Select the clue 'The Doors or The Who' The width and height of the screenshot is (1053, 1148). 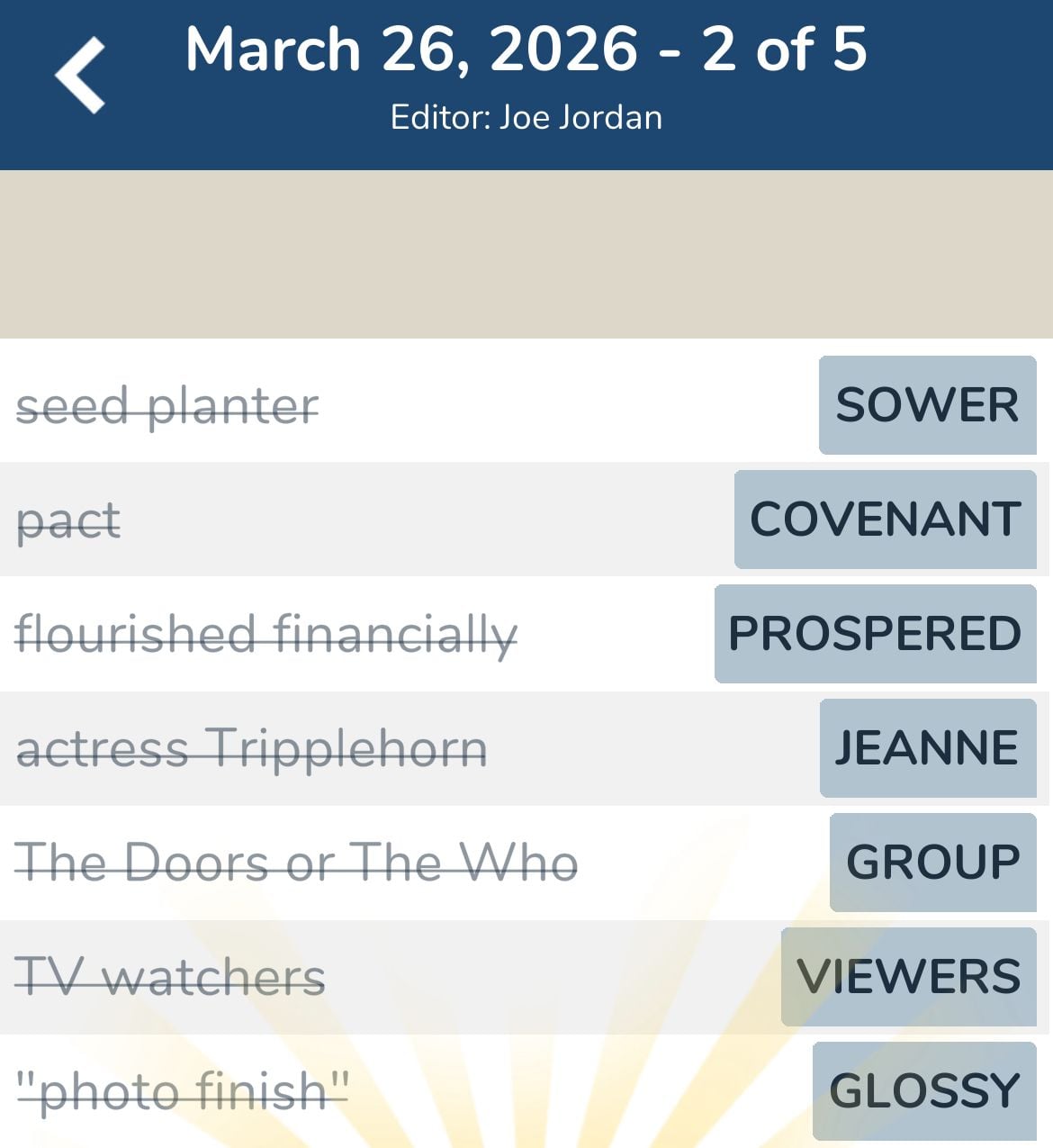tap(299, 862)
